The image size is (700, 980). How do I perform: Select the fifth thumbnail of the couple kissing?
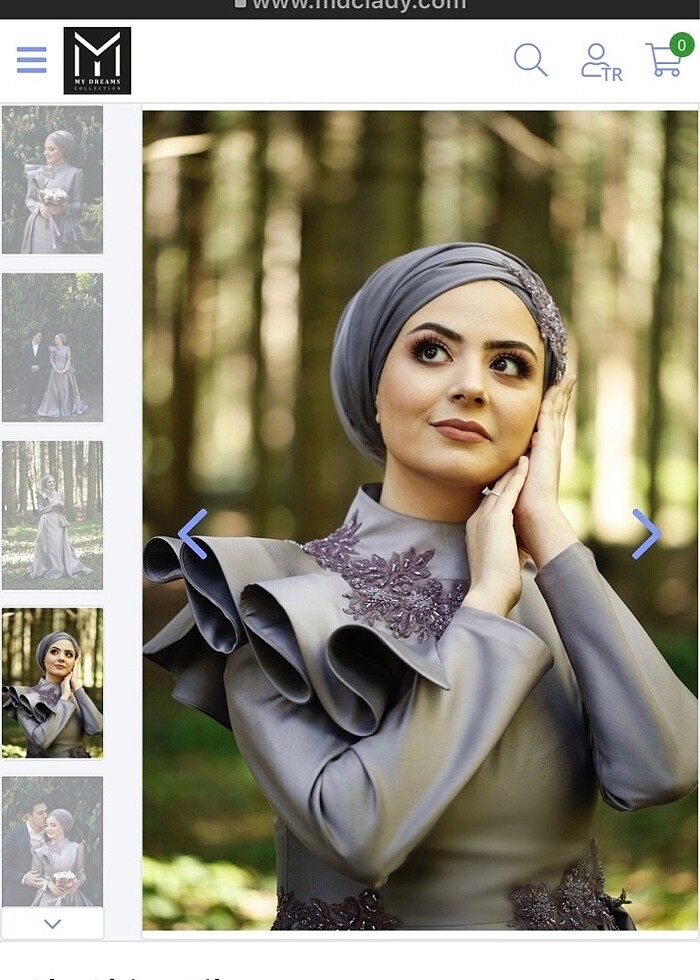52,842
